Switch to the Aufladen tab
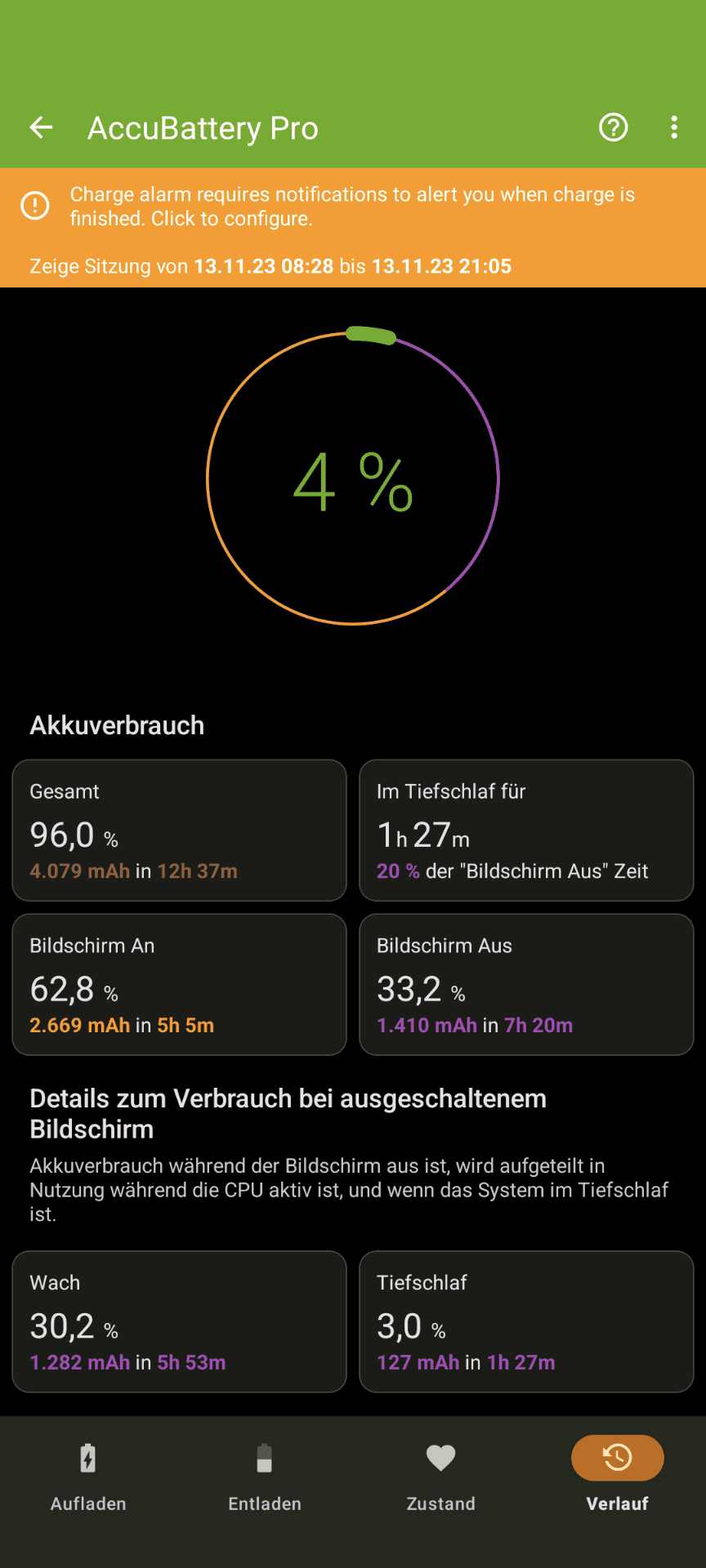The height and width of the screenshot is (1568, 706). coord(88,1478)
